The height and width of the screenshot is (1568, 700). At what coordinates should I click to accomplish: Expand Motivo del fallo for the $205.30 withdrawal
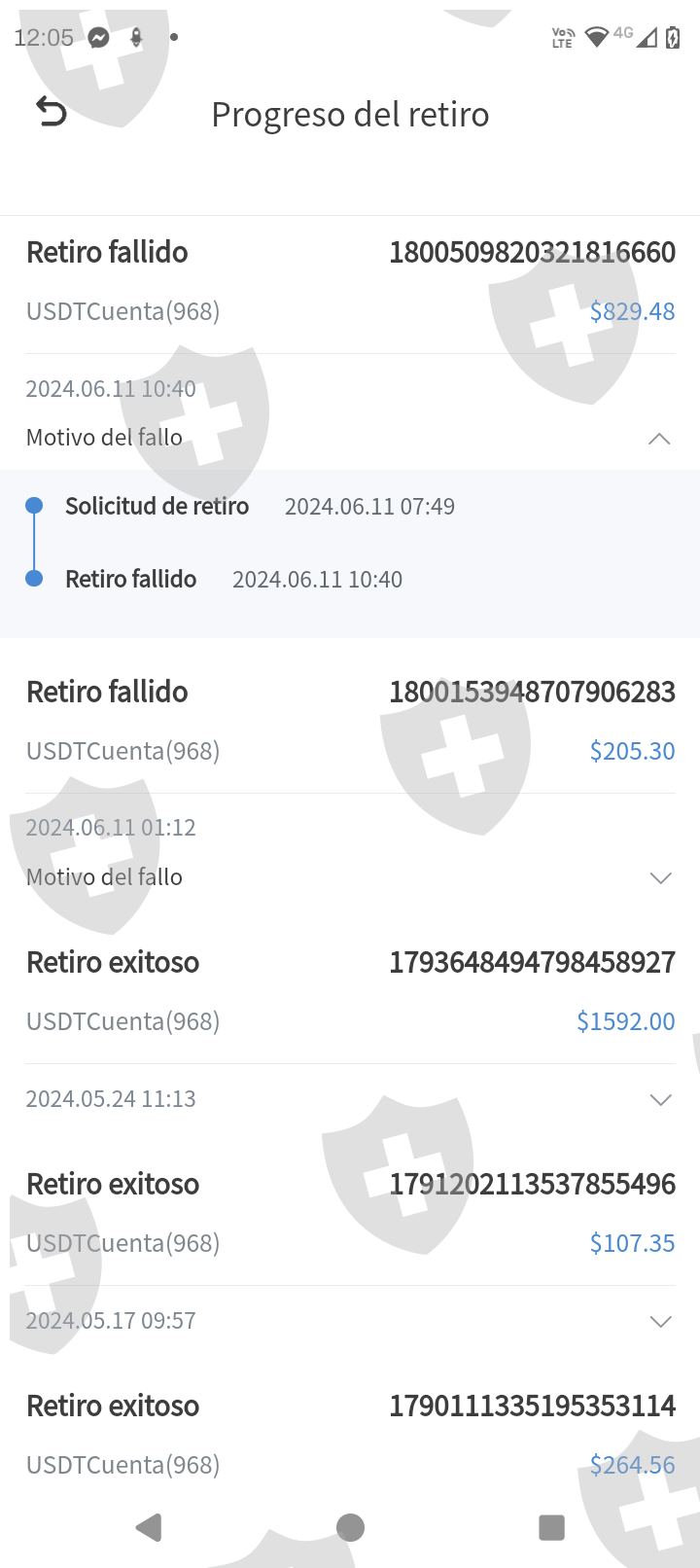660,878
